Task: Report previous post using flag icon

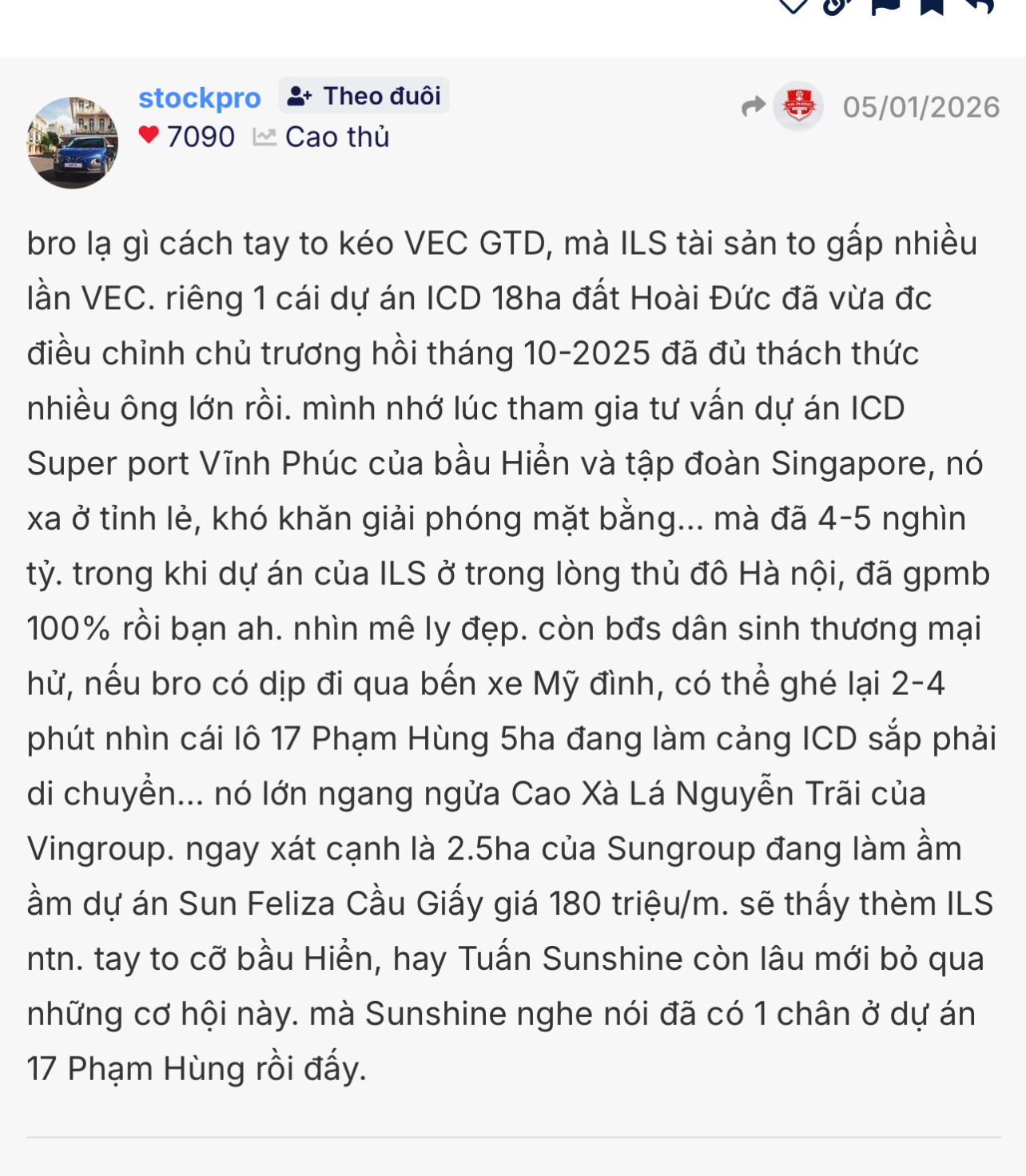Action: point(885,6)
